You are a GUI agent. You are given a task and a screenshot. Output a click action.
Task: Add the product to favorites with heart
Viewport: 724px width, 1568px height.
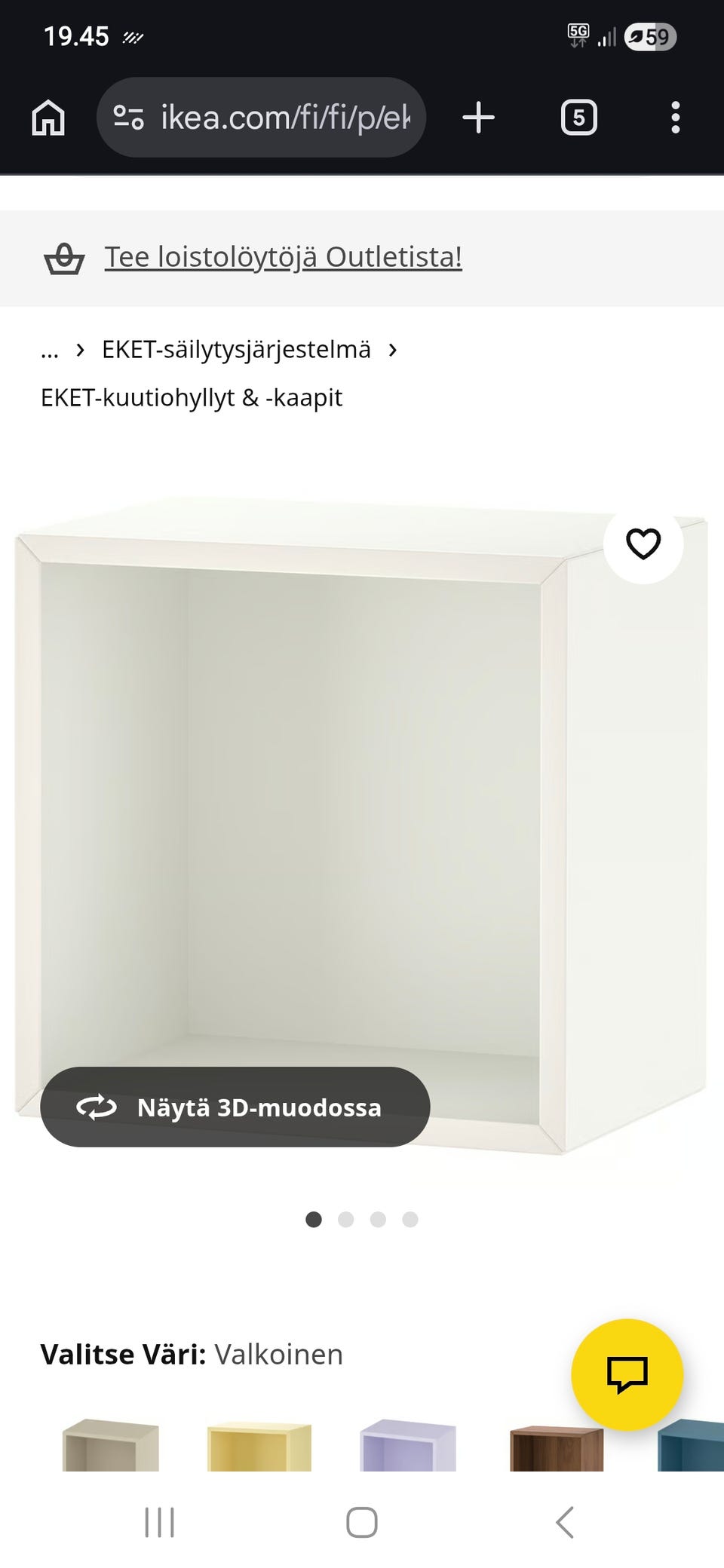click(643, 544)
